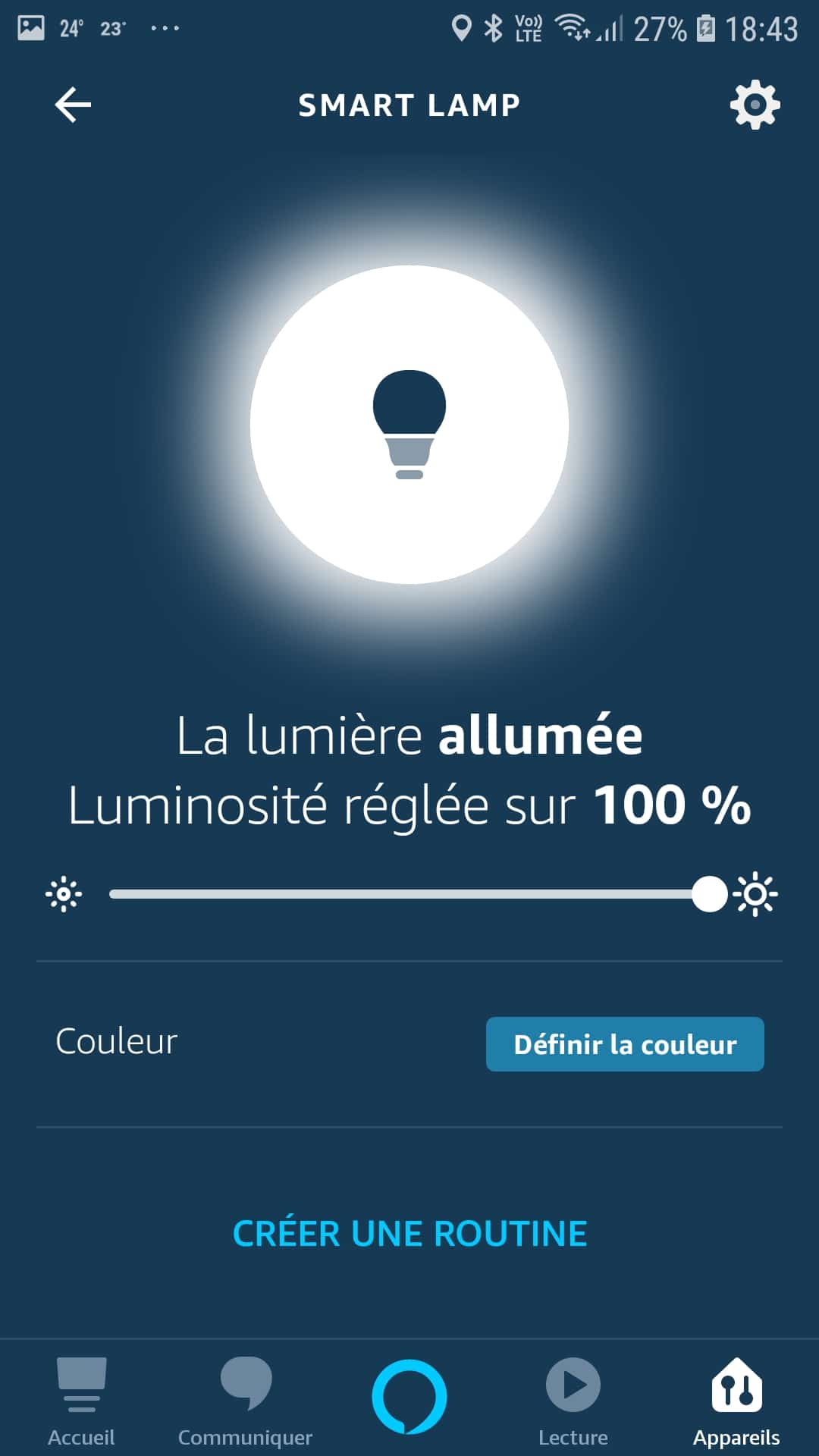
Task: Switch to the Lecture tab
Action: point(573,1401)
